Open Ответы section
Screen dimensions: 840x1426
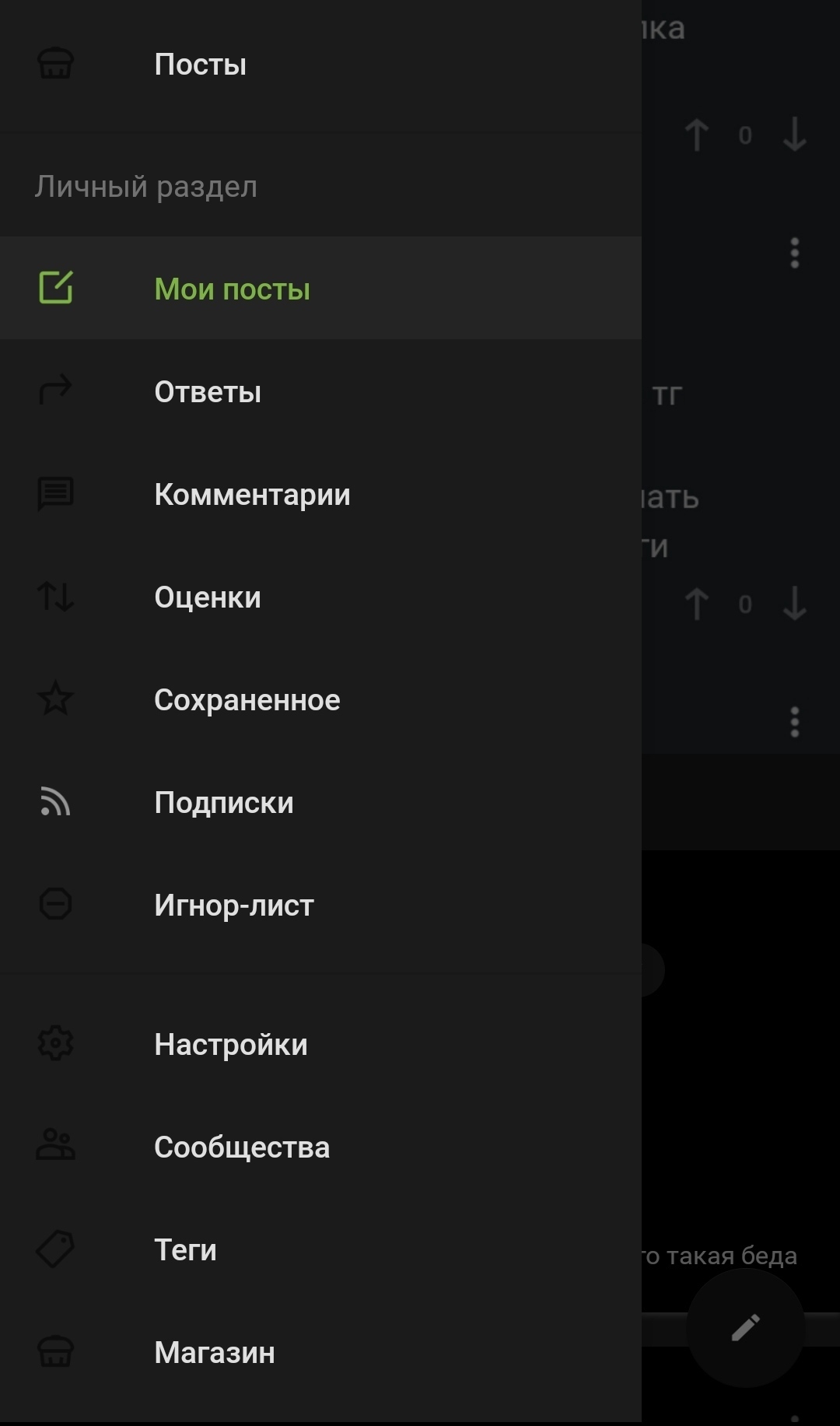[x=208, y=391]
